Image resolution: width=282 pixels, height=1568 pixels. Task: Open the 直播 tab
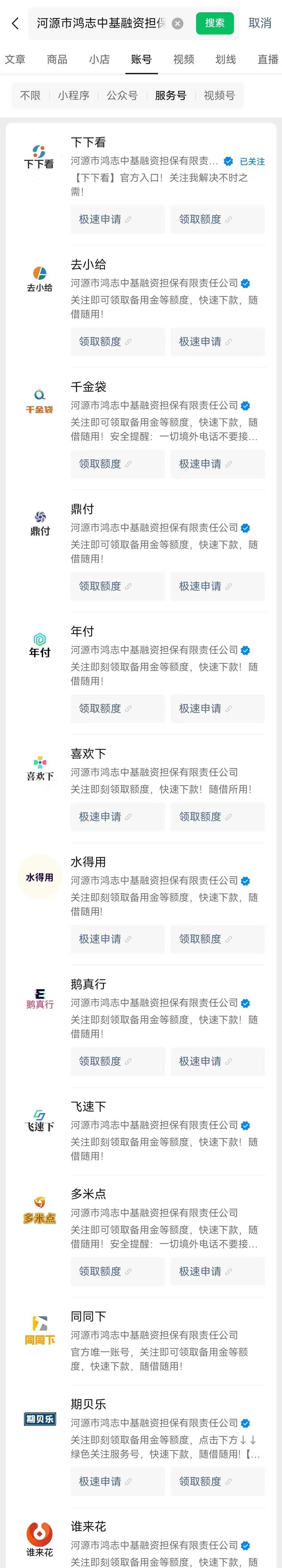pyautogui.click(x=267, y=59)
